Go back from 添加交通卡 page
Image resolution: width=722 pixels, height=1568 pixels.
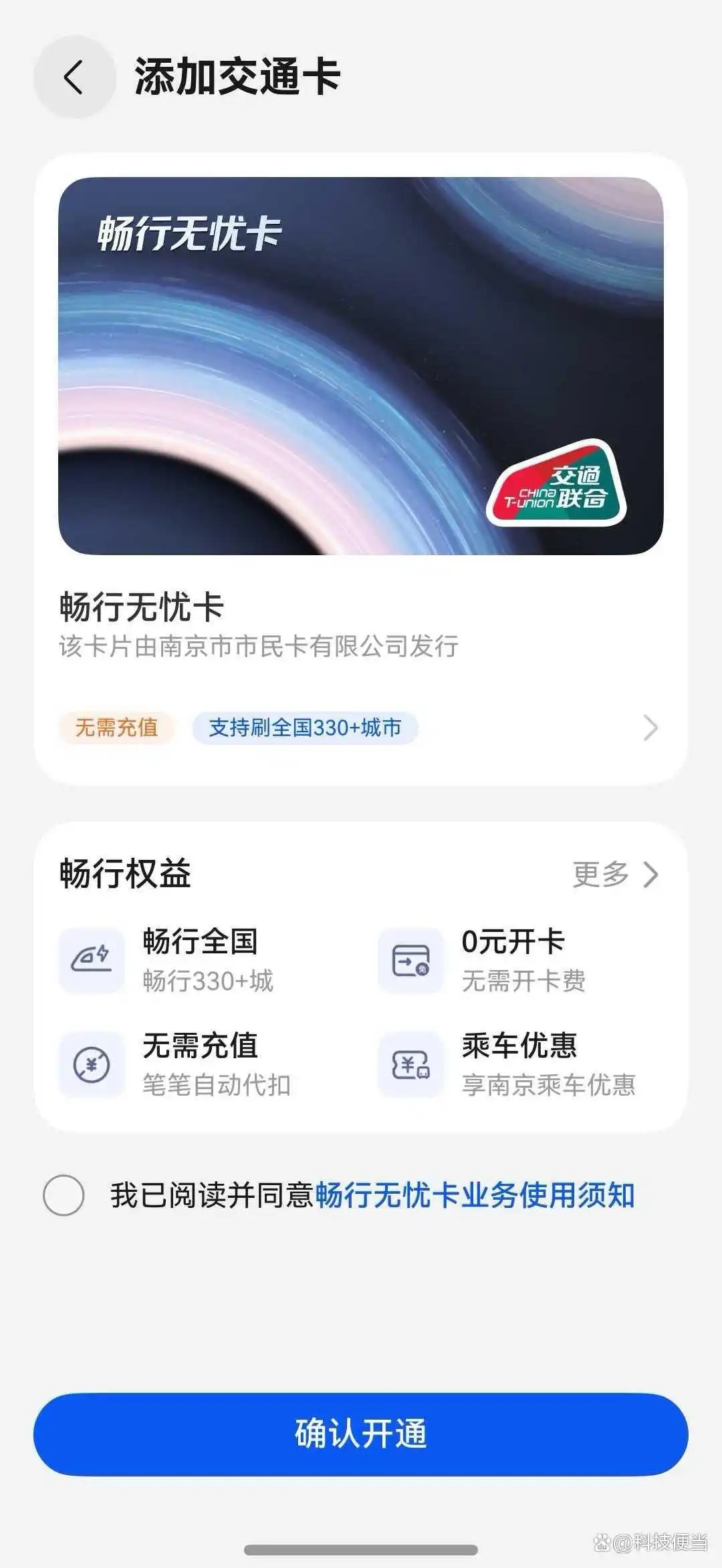74,77
